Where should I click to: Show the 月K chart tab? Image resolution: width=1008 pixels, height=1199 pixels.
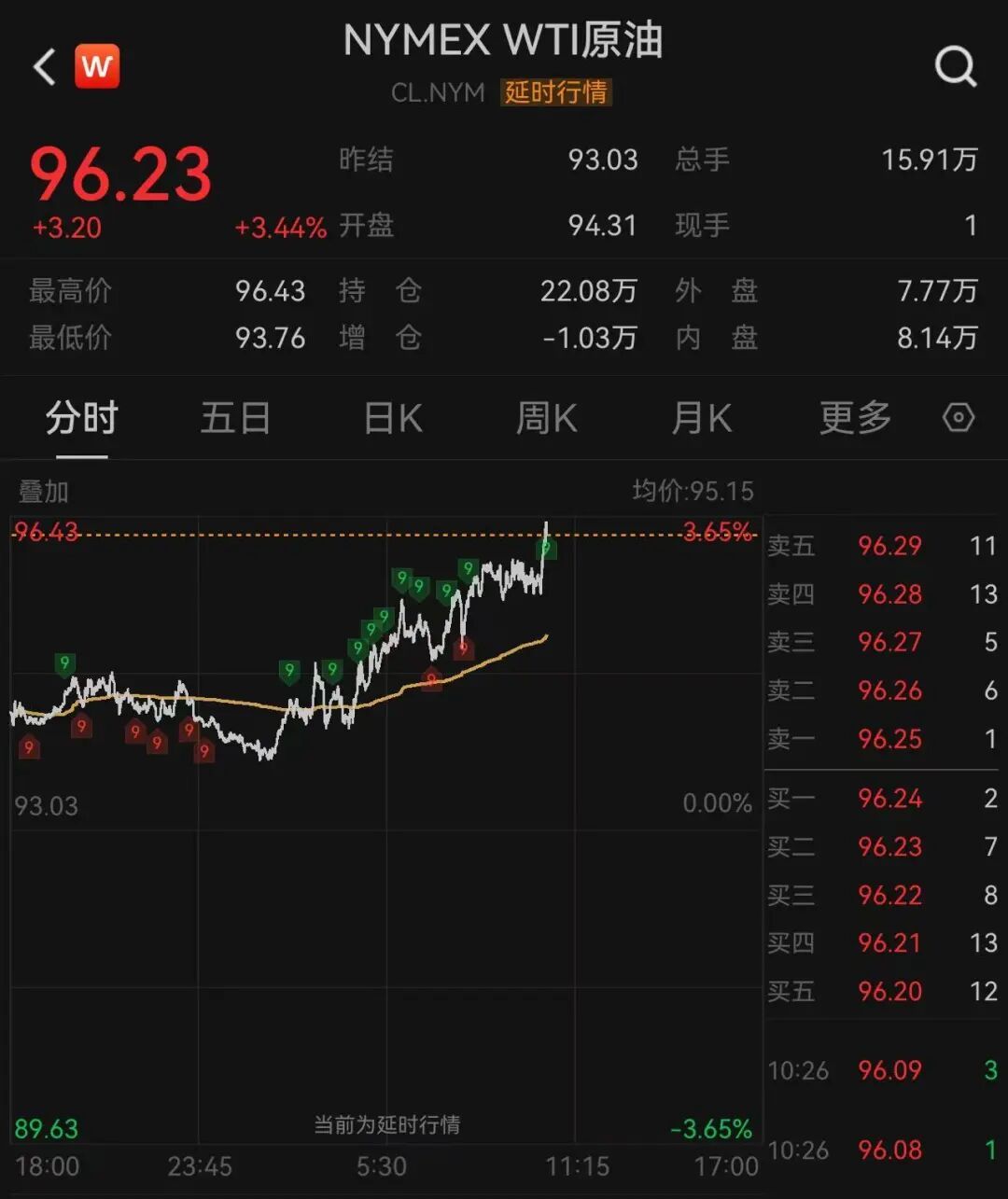point(701,418)
